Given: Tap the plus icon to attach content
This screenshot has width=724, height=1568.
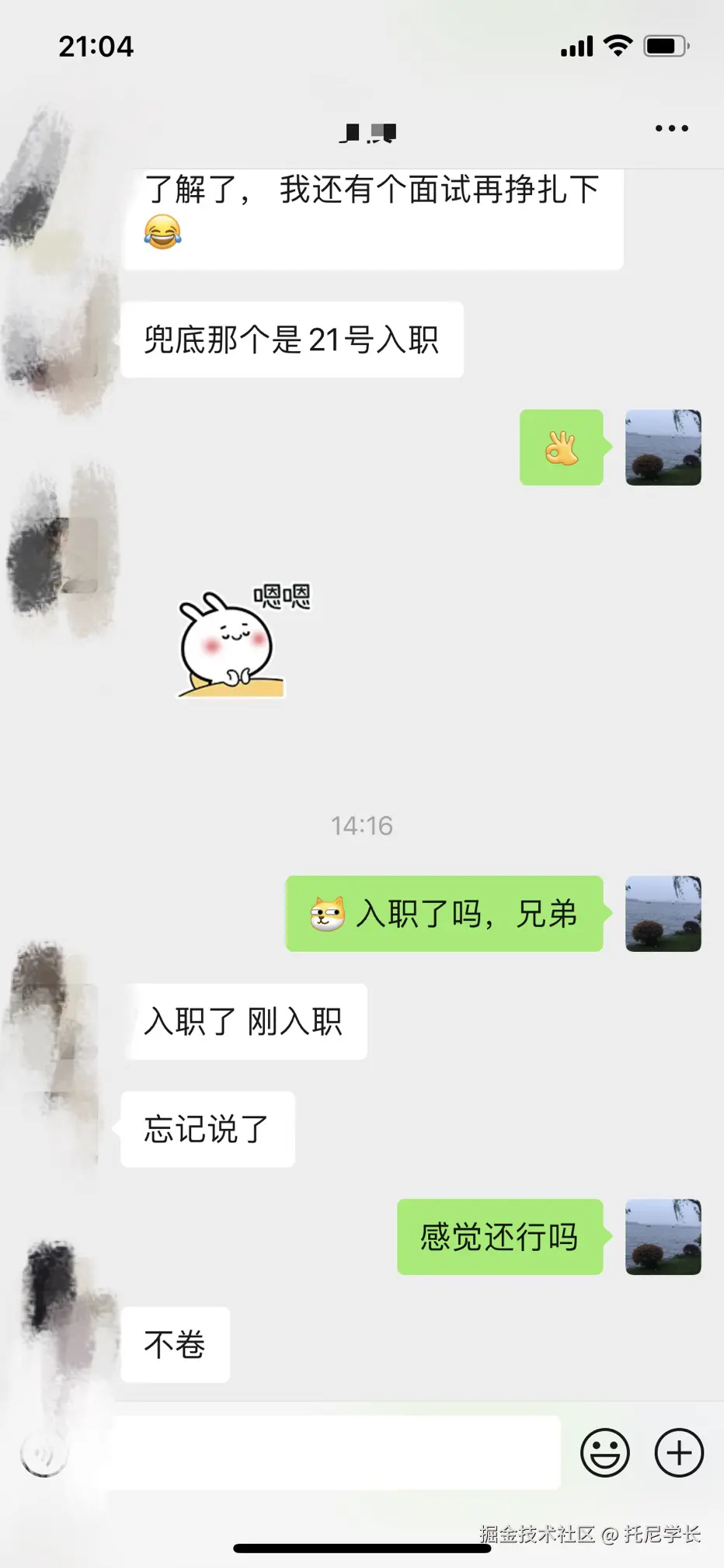Looking at the screenshot, I should (x=679, y=1451).
